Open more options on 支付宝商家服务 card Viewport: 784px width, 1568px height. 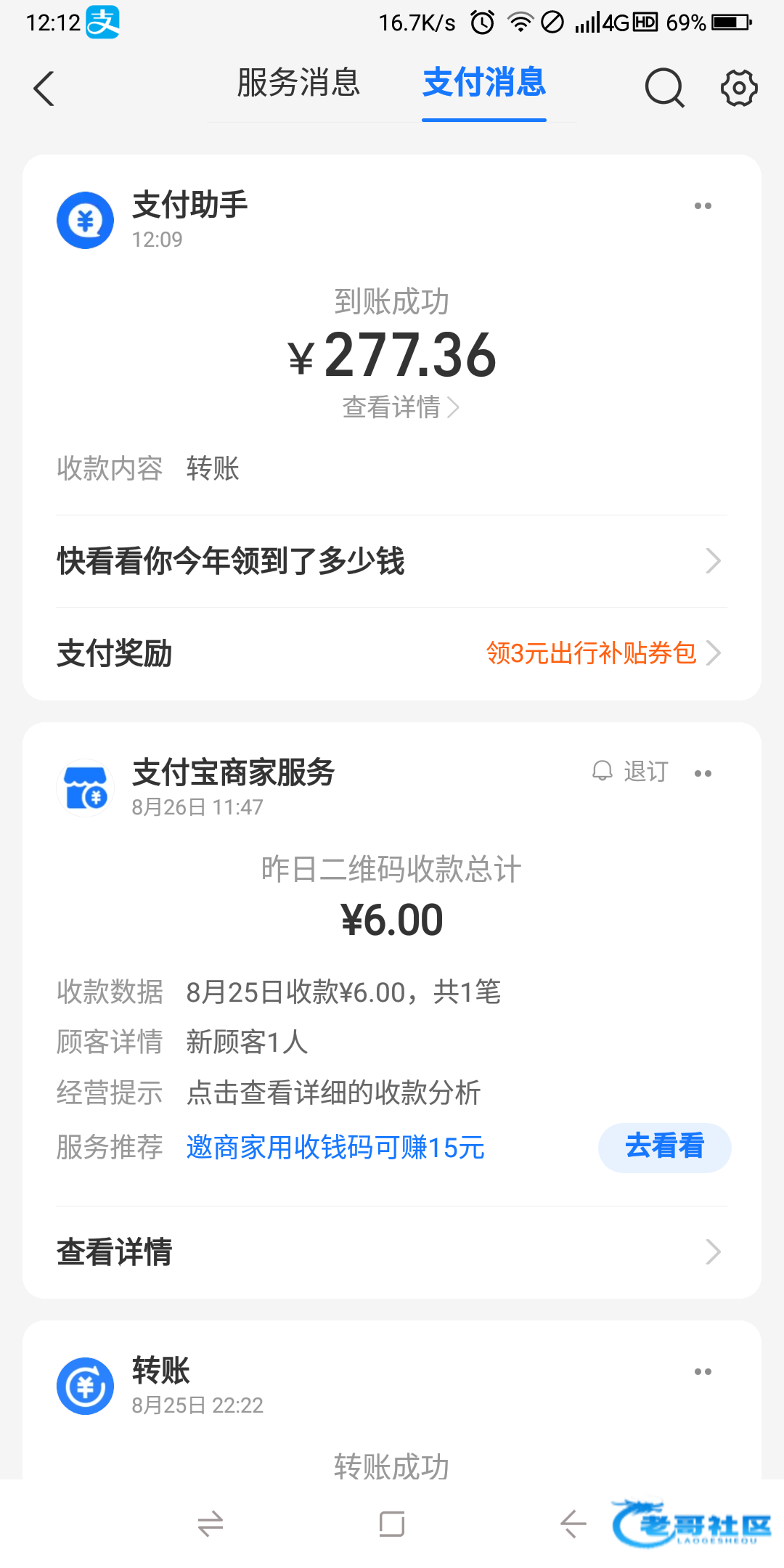click(703, 774)
